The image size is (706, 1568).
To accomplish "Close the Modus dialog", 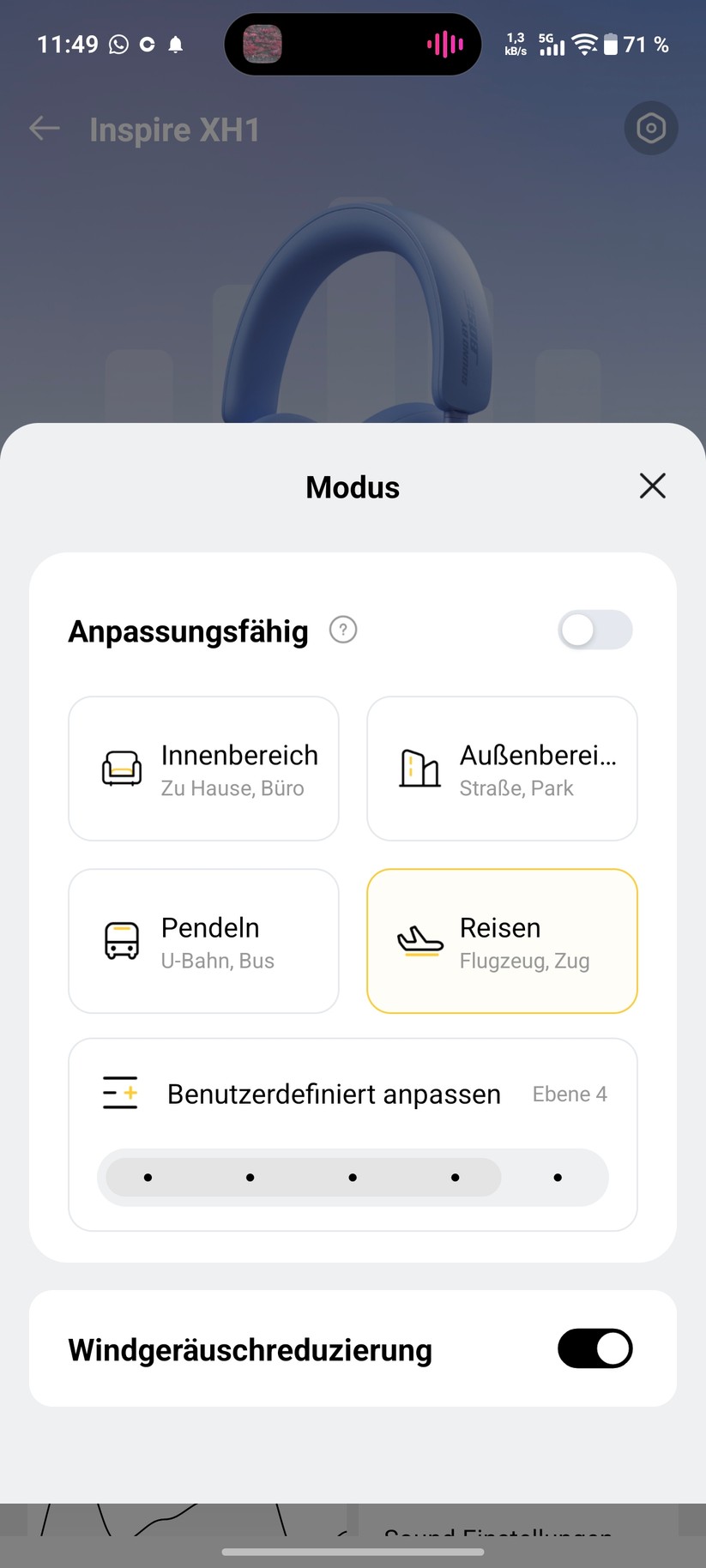I will coord(652,485).
